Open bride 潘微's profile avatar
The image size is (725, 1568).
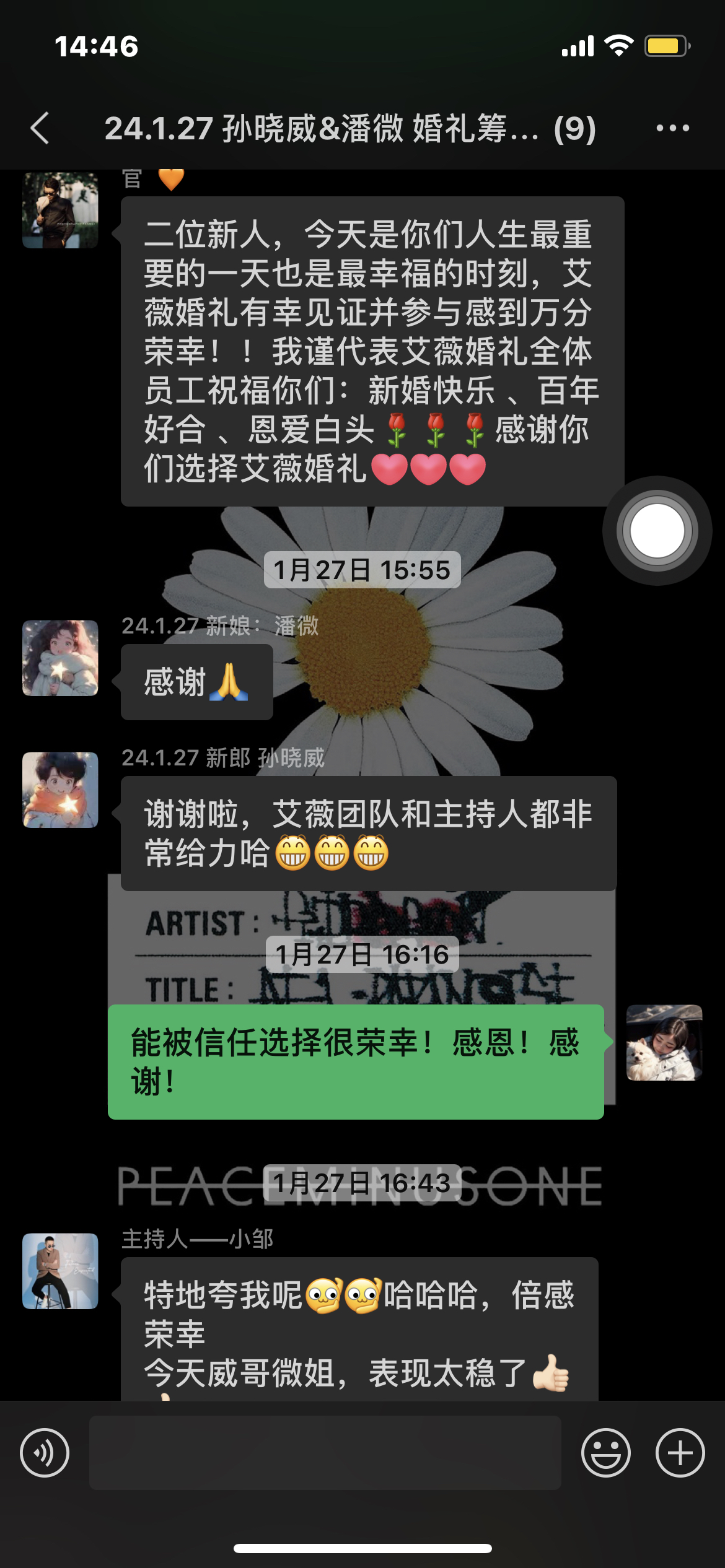click(x=60, y=658)
